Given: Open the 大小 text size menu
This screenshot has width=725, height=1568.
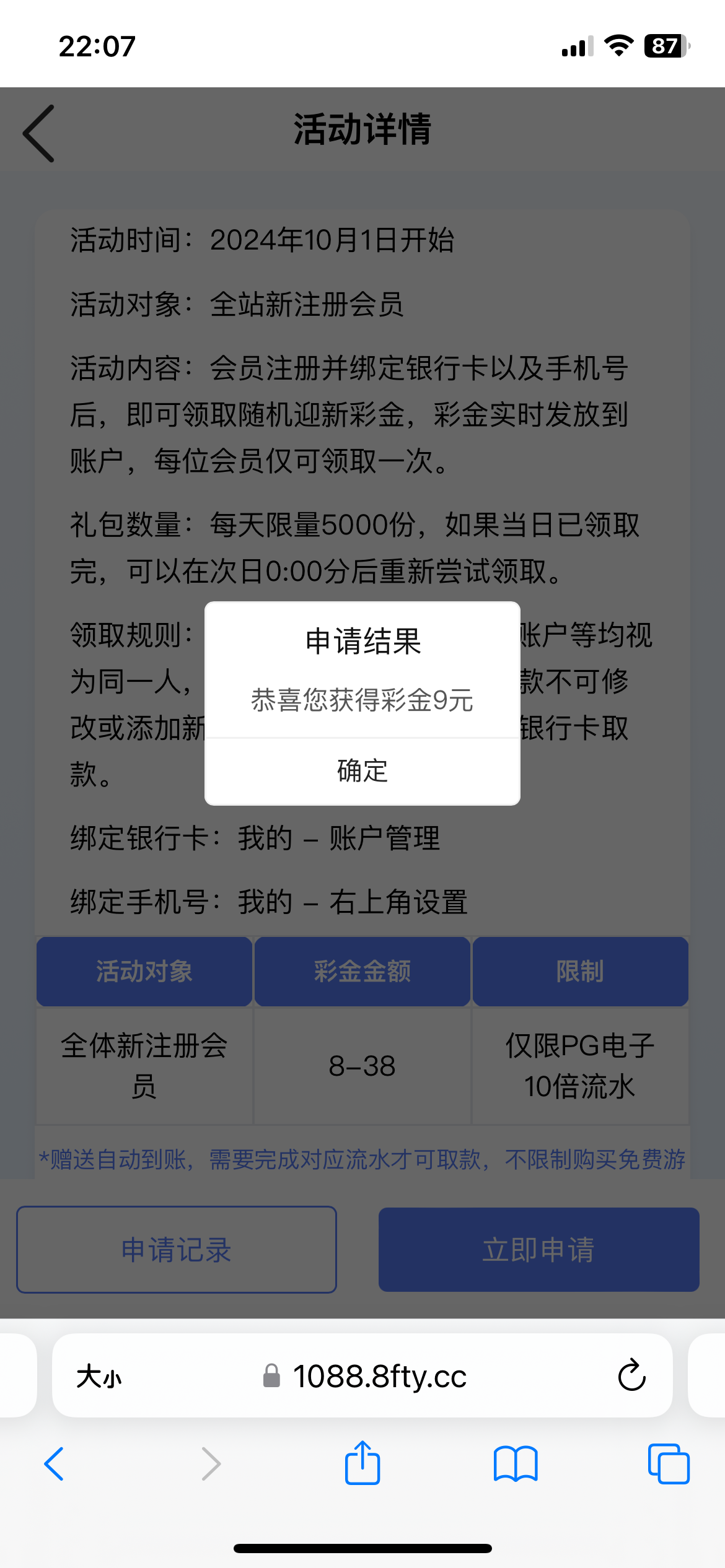Looking at the screenshot, I should [x=99, y=1377].
